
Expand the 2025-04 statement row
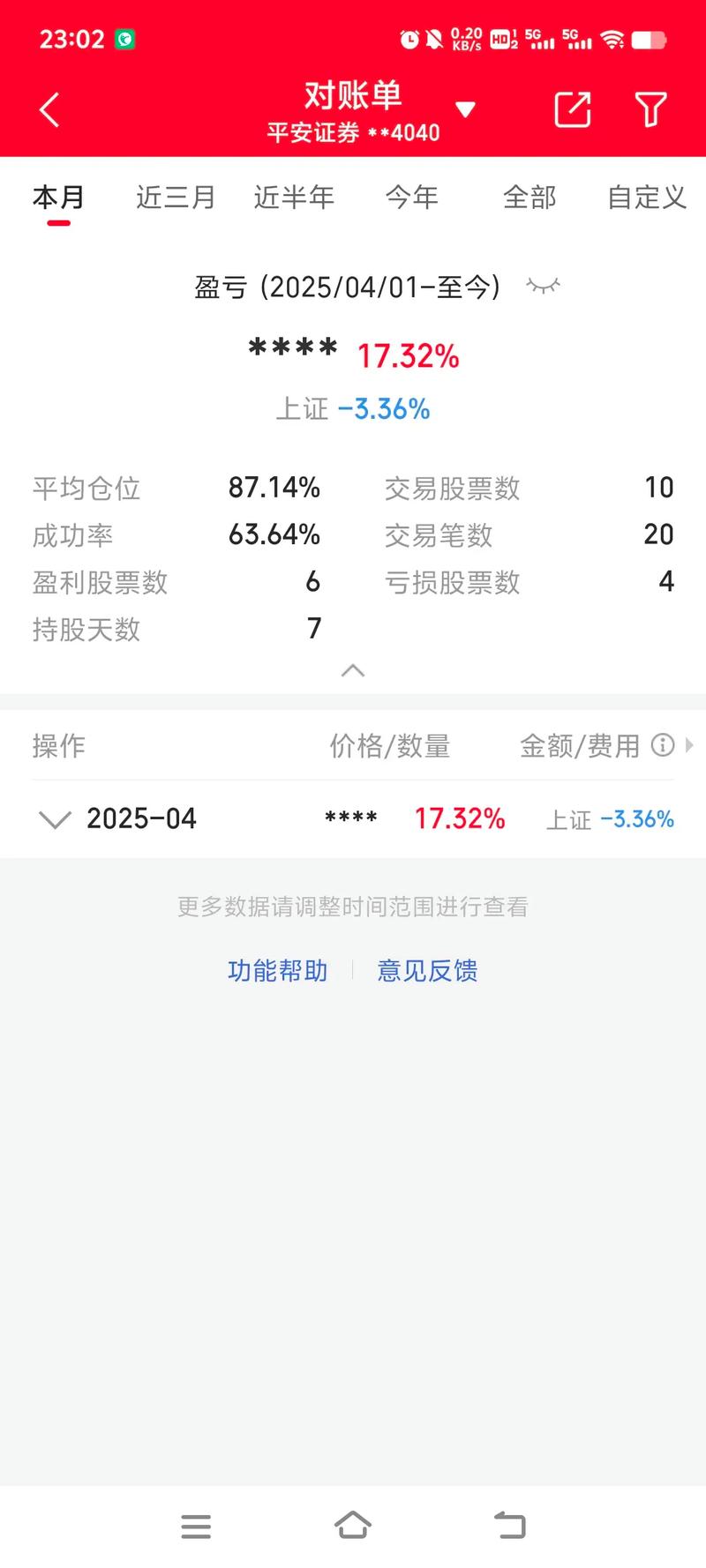pos(55,819)
